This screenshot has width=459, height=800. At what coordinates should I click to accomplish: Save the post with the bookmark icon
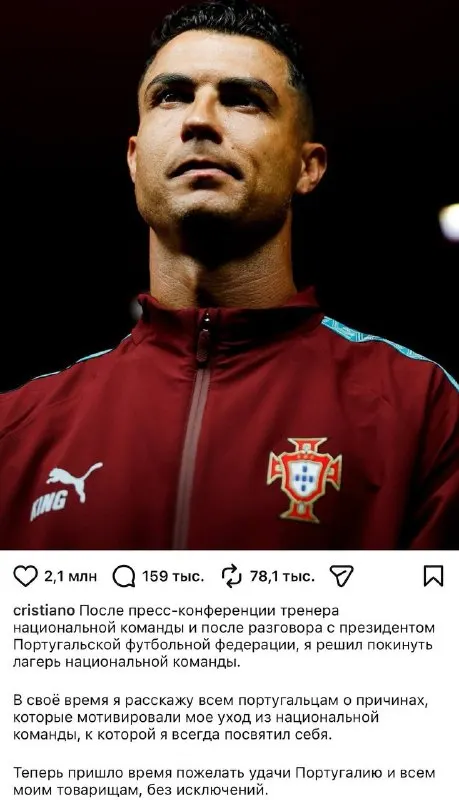coord(434,577)
